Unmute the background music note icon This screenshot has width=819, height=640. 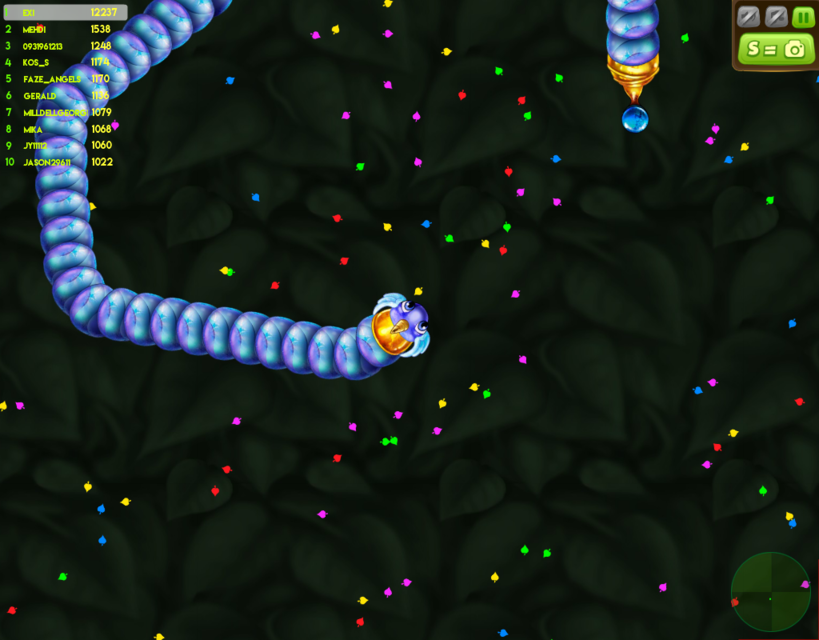[776, 17]
